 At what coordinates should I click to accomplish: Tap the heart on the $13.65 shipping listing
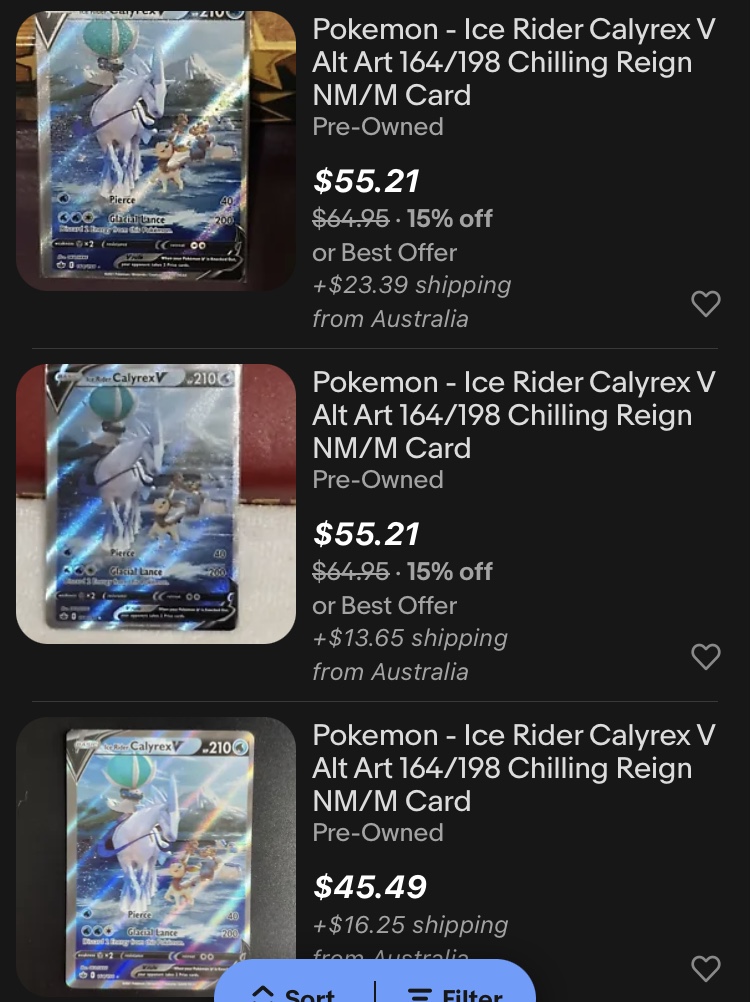point(705,656)
